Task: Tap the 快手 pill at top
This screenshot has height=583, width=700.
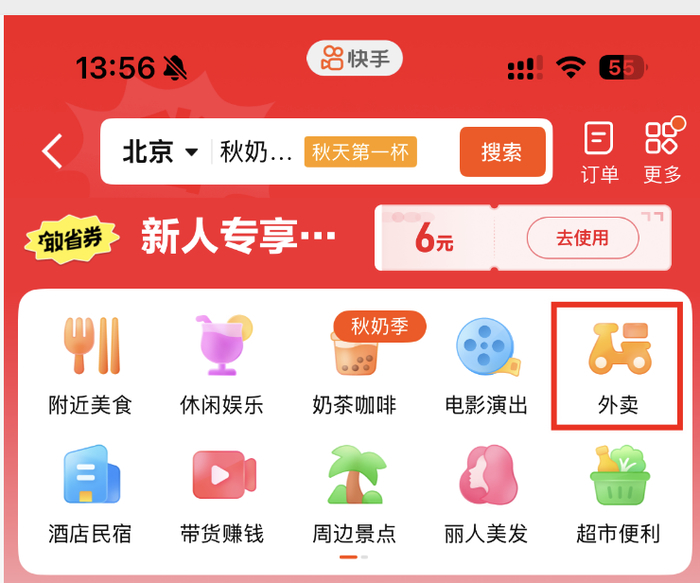Action: (354, 59)
